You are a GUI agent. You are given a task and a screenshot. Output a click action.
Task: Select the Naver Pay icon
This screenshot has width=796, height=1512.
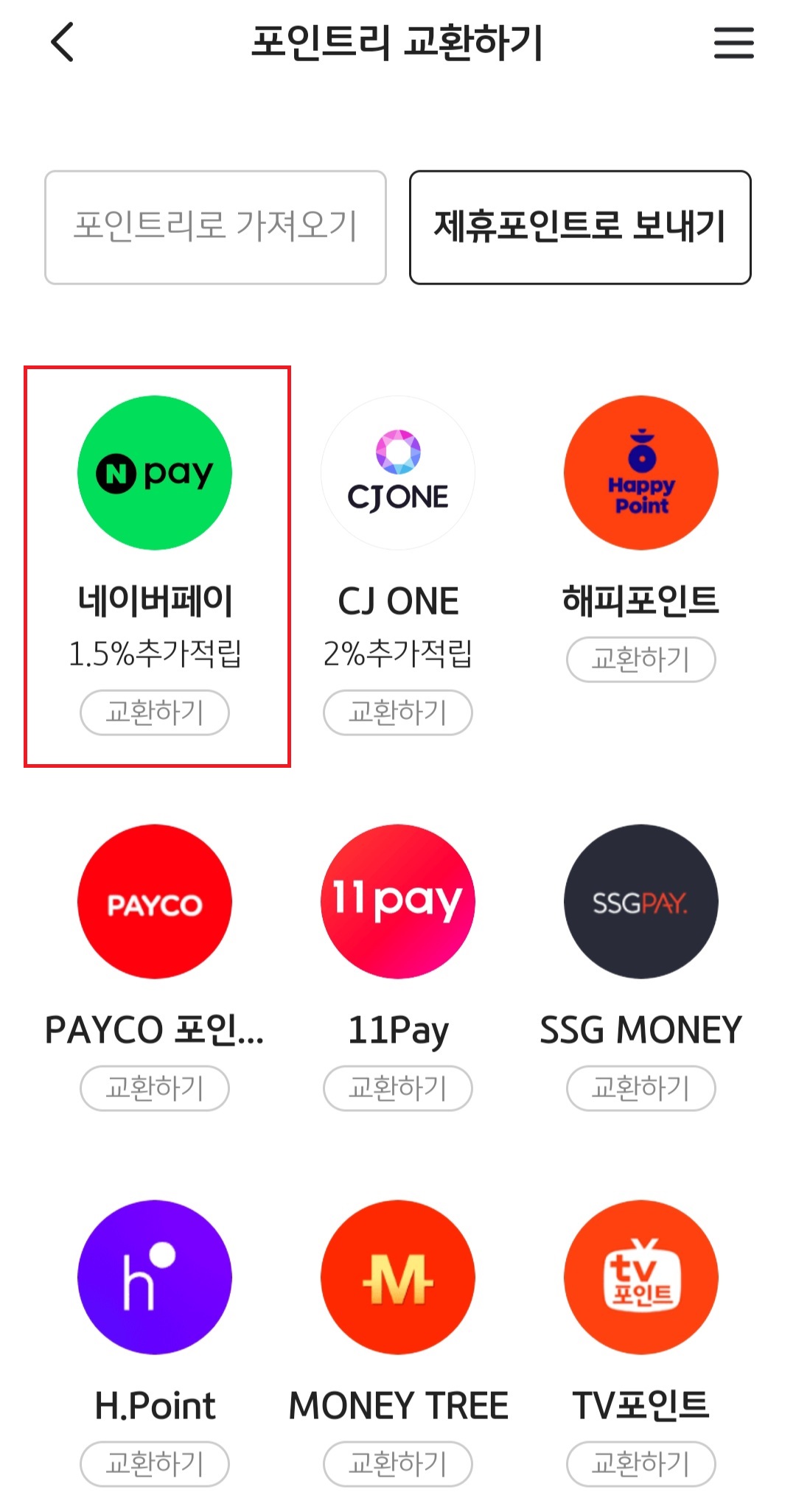(154, 473)
